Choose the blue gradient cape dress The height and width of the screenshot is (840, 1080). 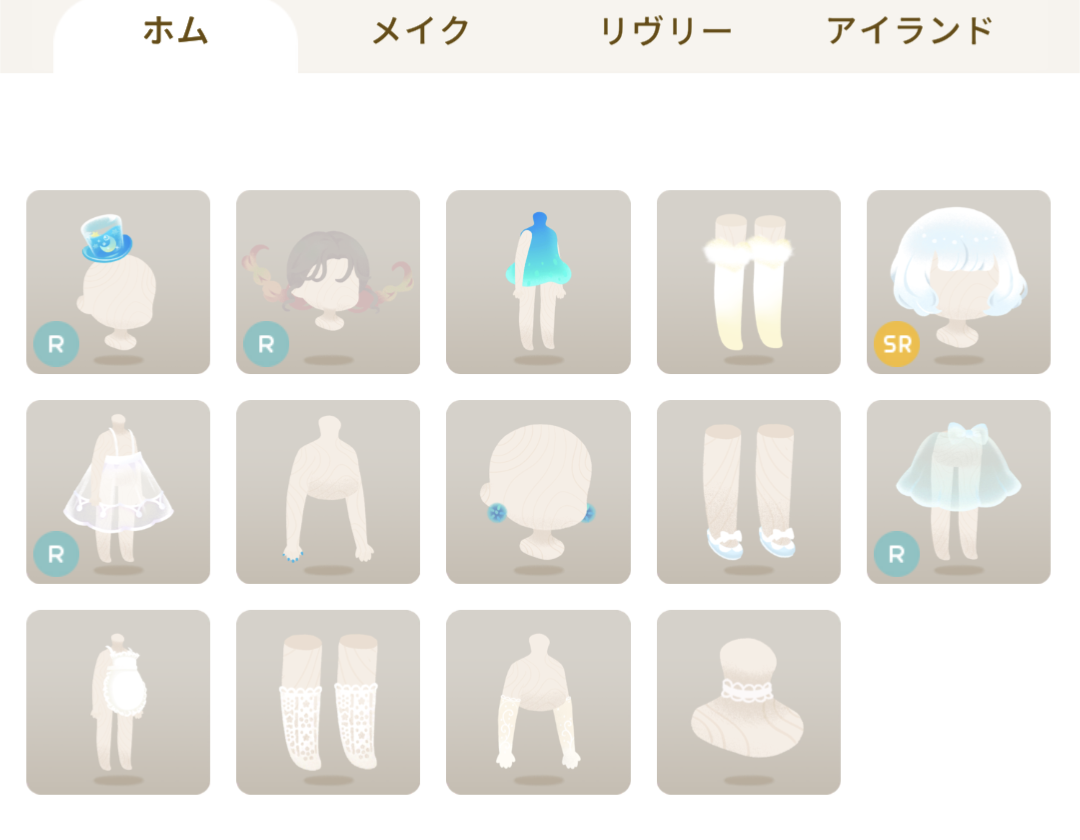click(538, 282)
